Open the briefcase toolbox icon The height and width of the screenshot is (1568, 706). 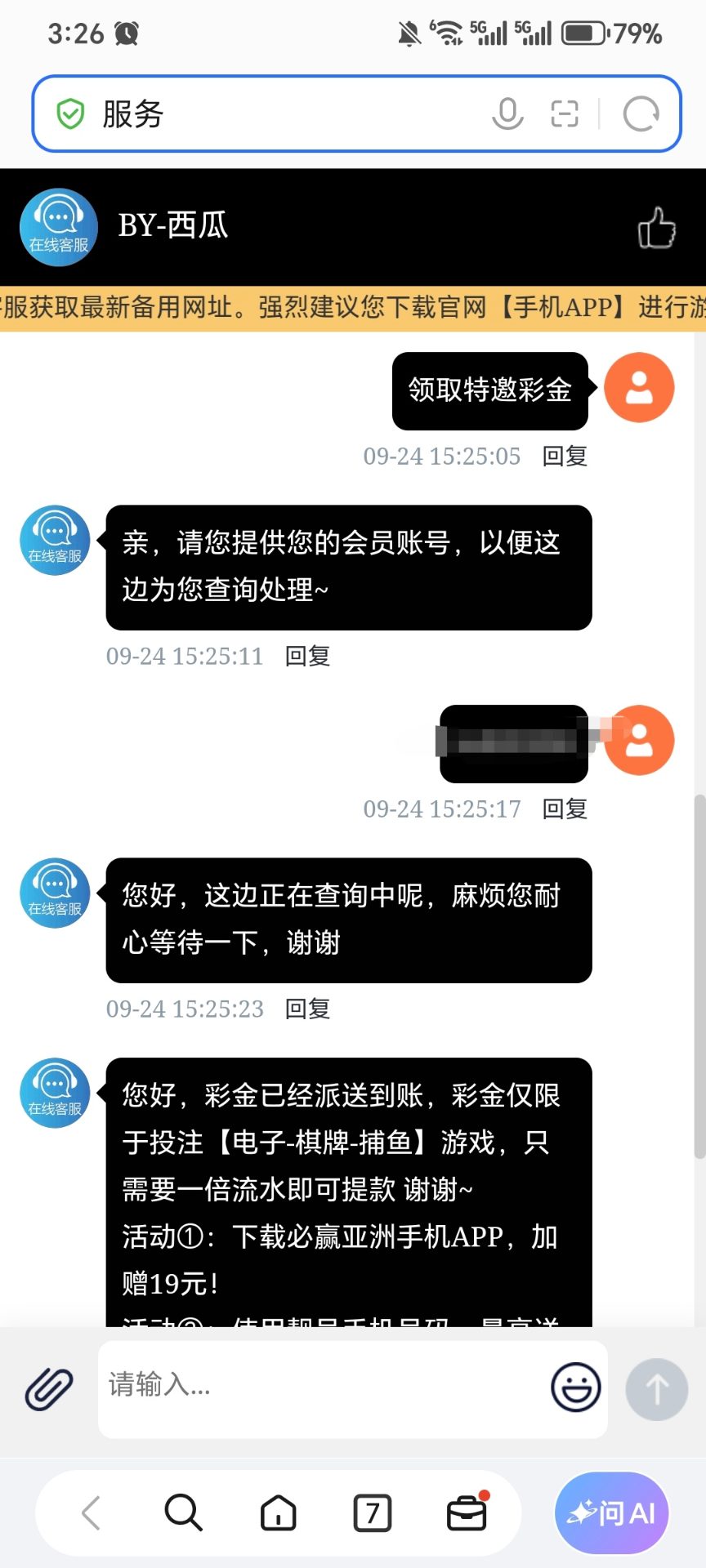467,1513
